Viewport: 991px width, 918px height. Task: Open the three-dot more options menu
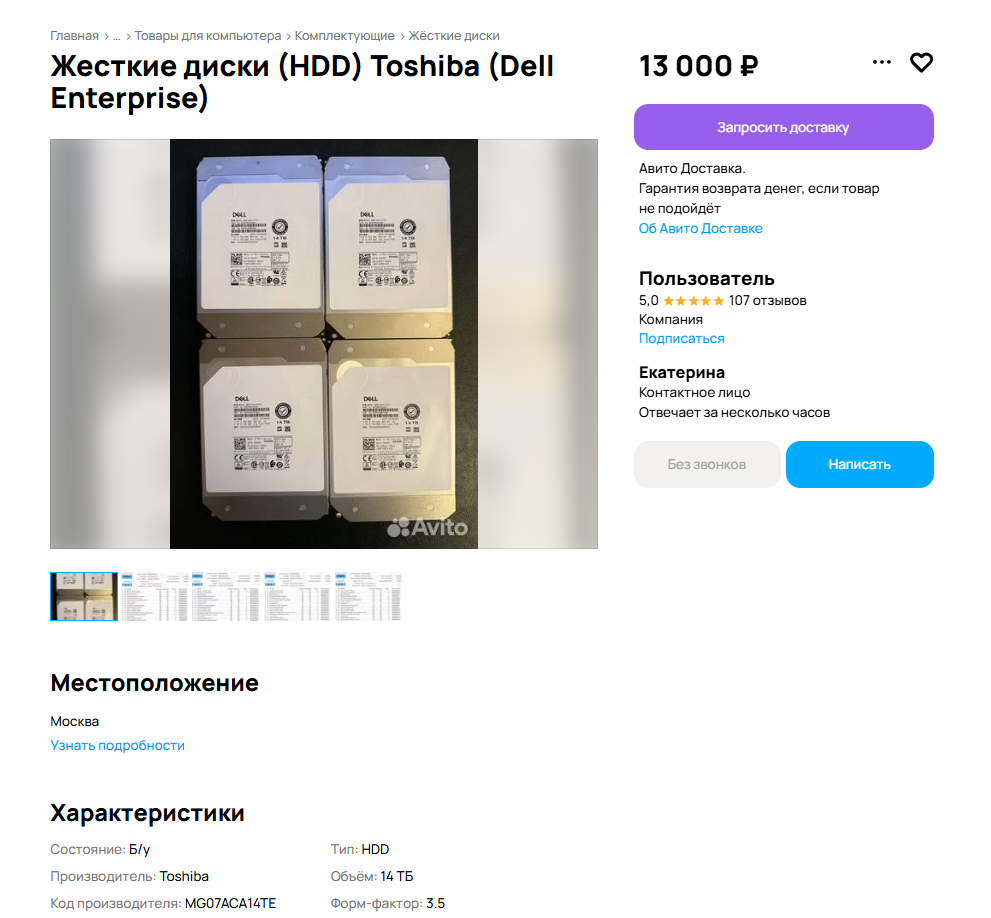pos(881,62)
